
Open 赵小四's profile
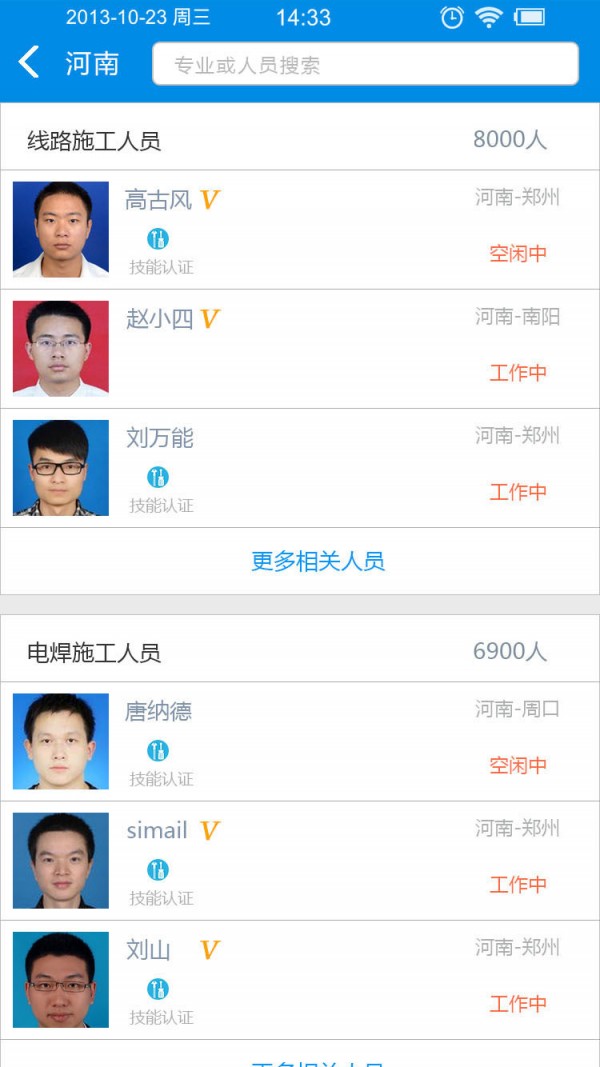point(300,349)
